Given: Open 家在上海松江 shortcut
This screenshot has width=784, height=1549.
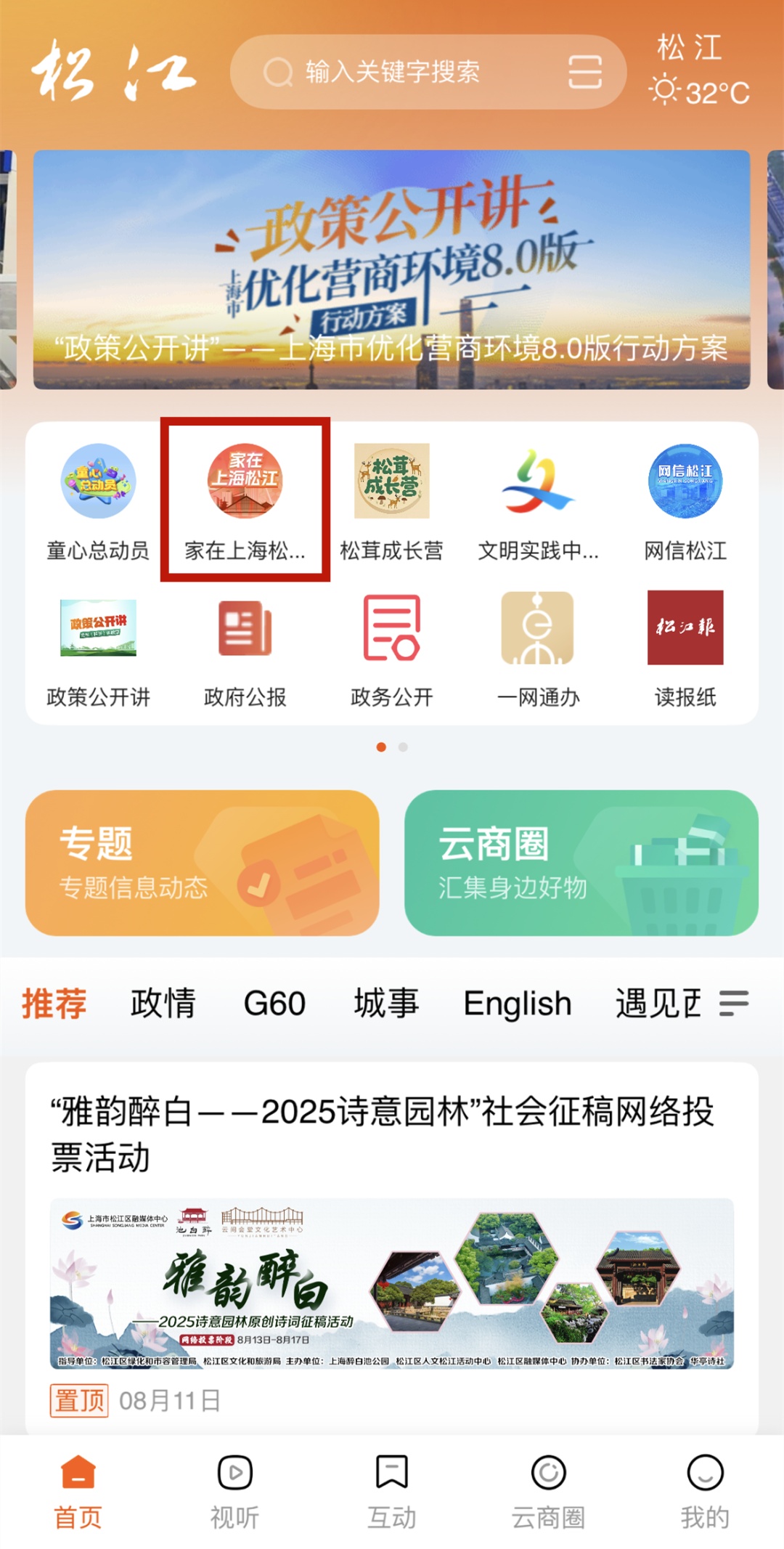Looking at the screenshot, I should pyautogui.click(x=245, y=502).
